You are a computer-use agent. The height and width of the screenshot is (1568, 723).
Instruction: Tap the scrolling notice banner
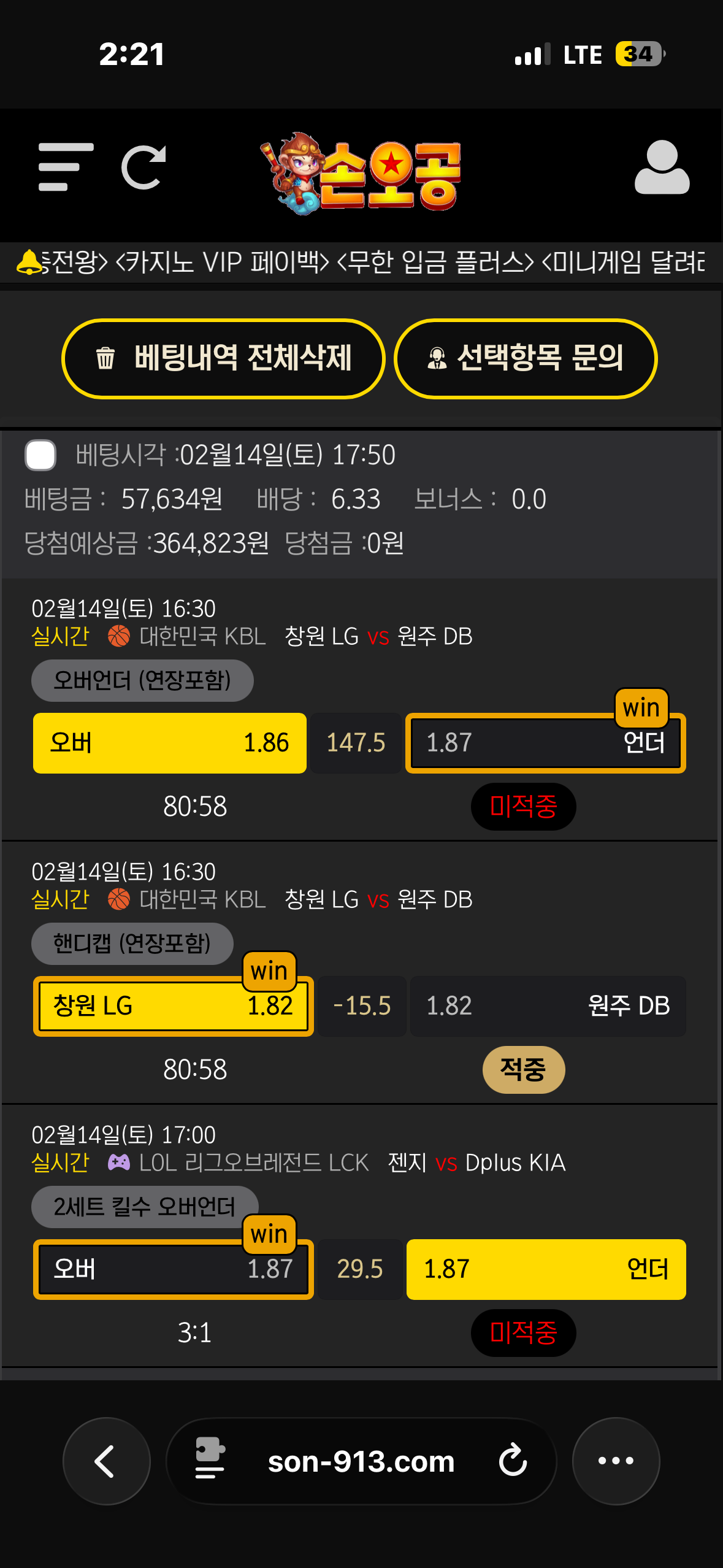pos(368,263)
